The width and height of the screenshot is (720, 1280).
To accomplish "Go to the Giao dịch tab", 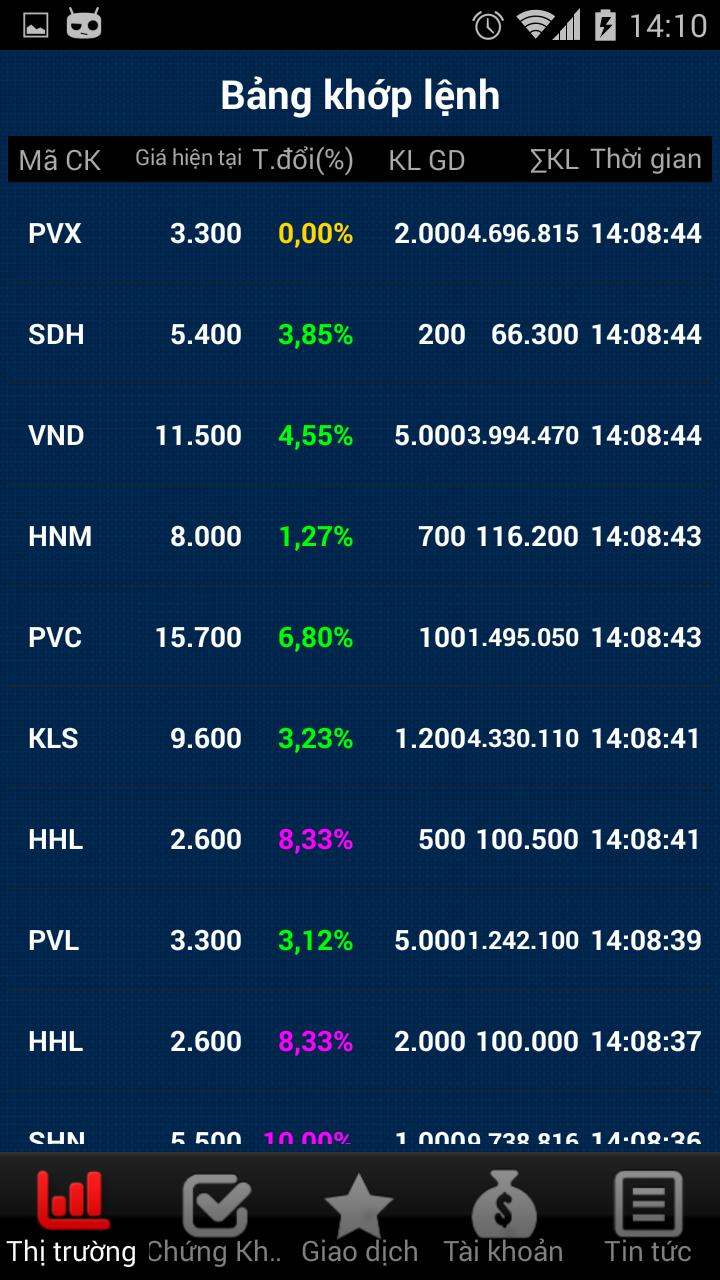I will point(360,1216).
